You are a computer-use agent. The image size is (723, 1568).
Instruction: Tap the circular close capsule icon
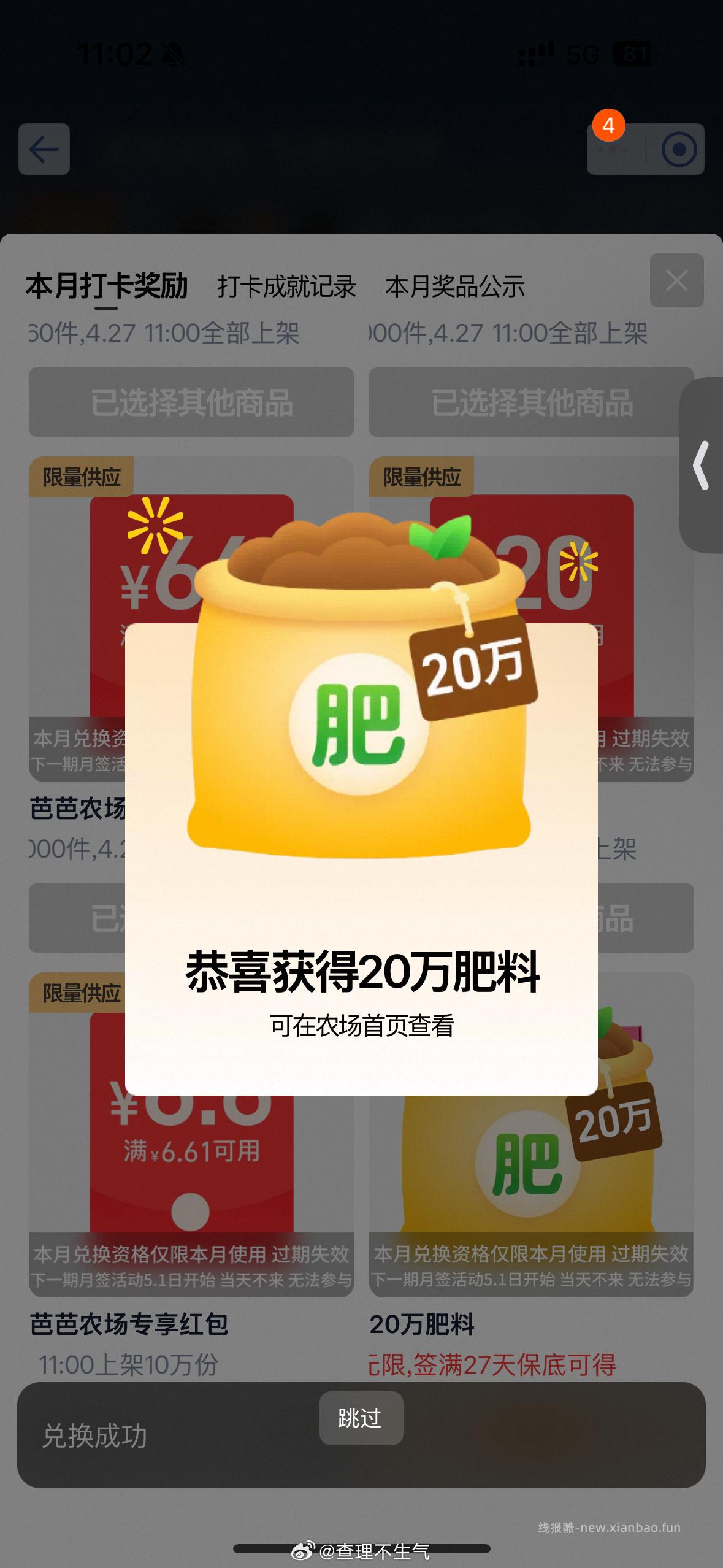pyautogui.click(x=678, y=149)
